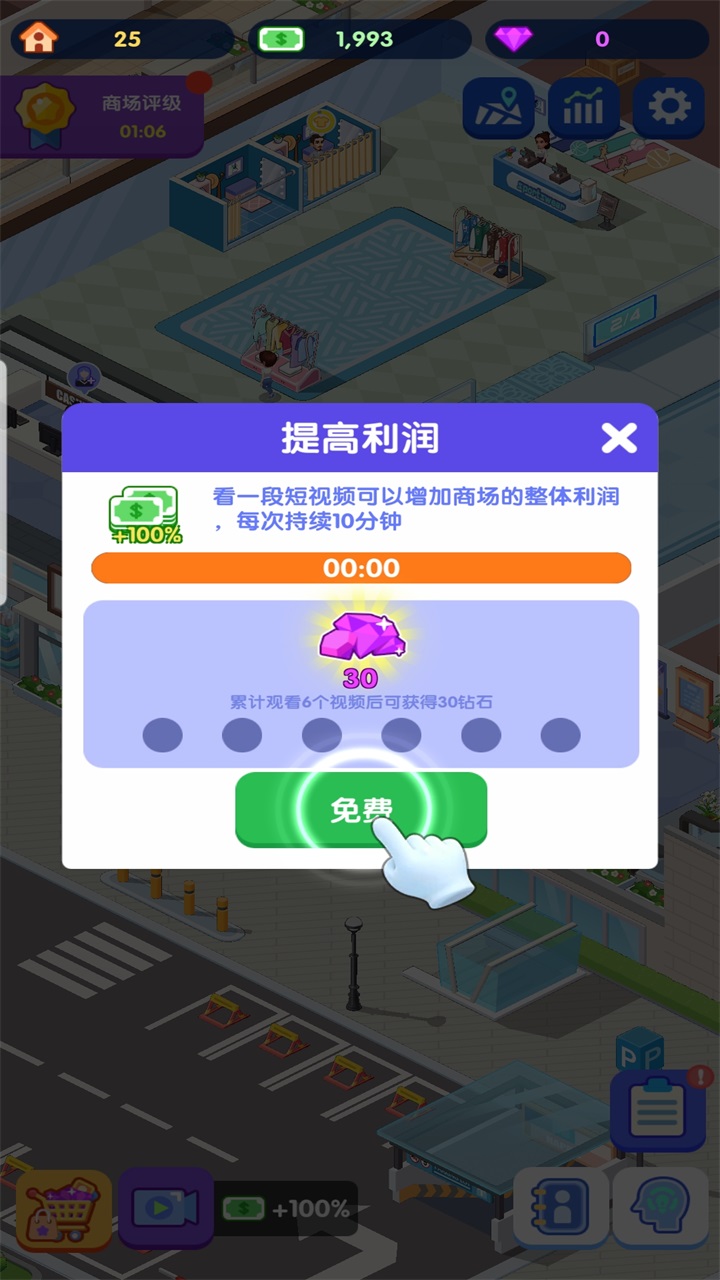
Task: Open the statistics chart icon
Action: (583, 107)
